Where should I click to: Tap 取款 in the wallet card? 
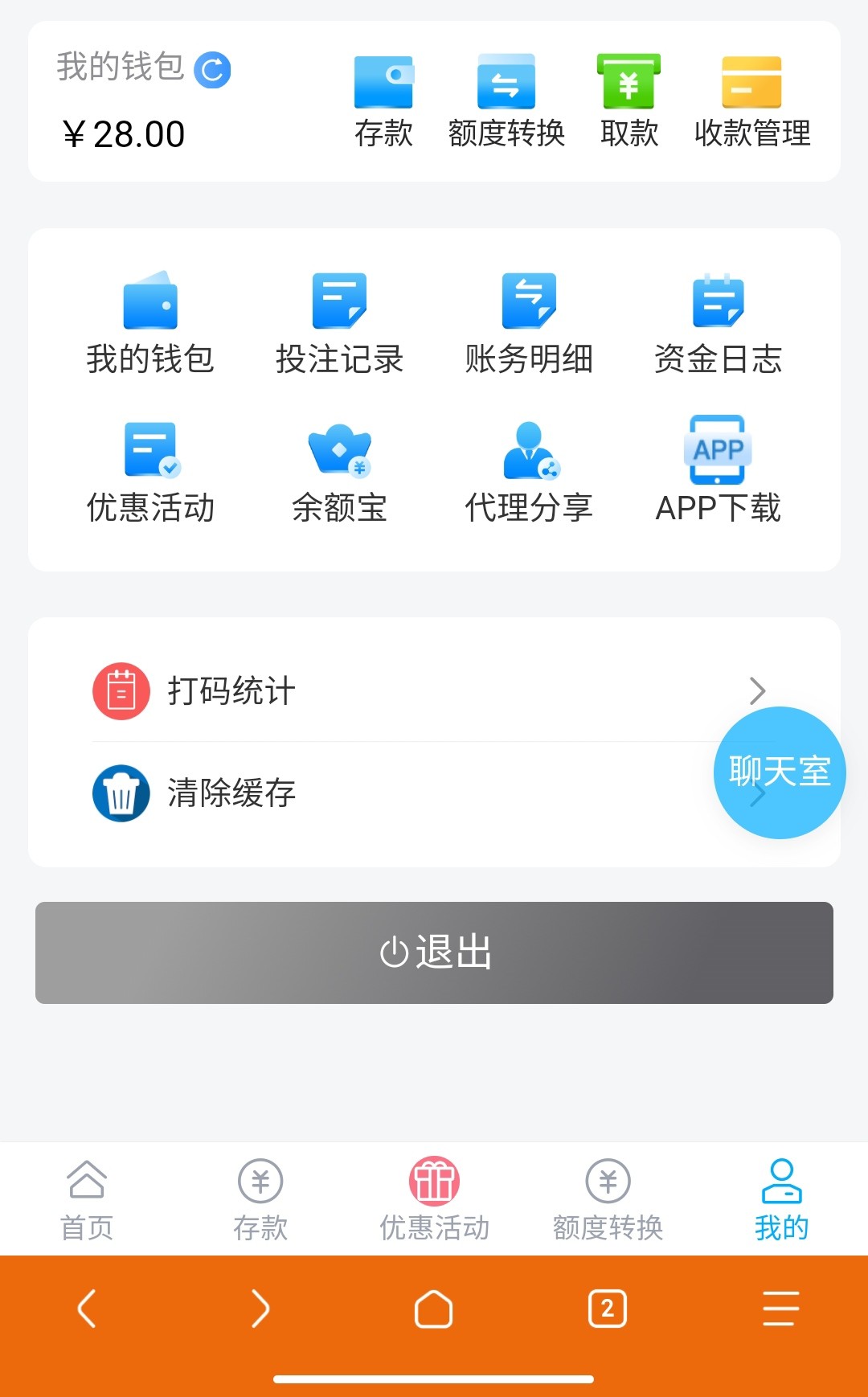coord(629,100)
